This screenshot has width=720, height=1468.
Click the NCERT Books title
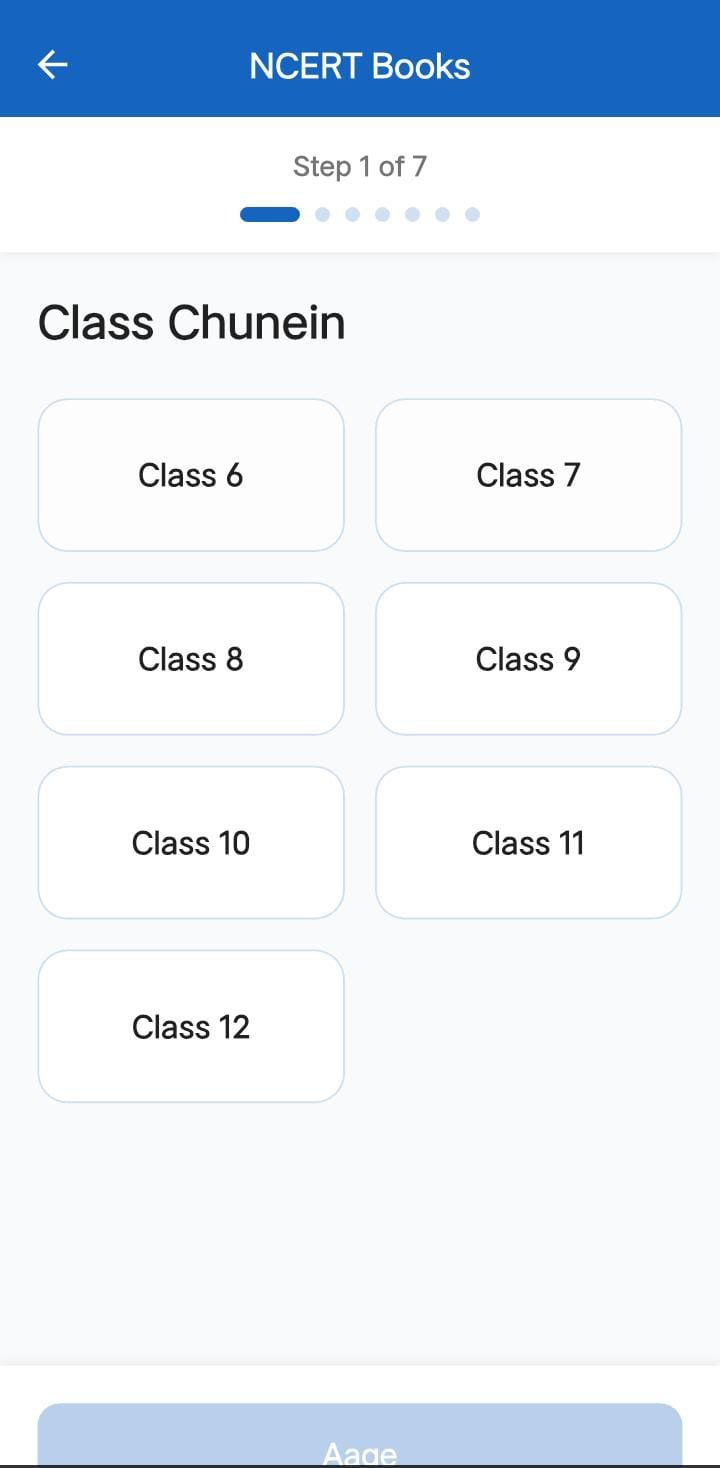[x=359, y=65]
